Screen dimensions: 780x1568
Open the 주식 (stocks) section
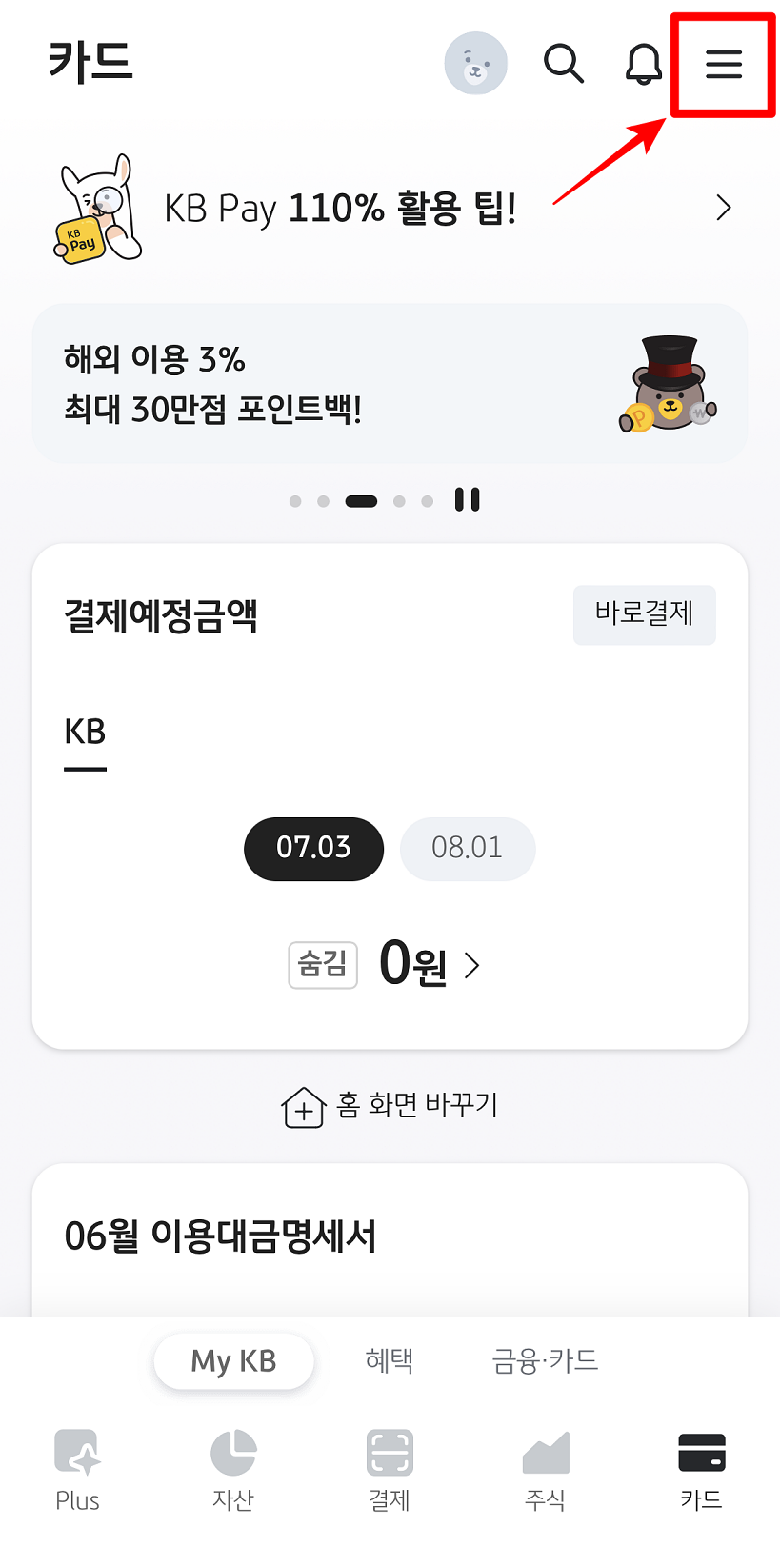click(545, 1467)
